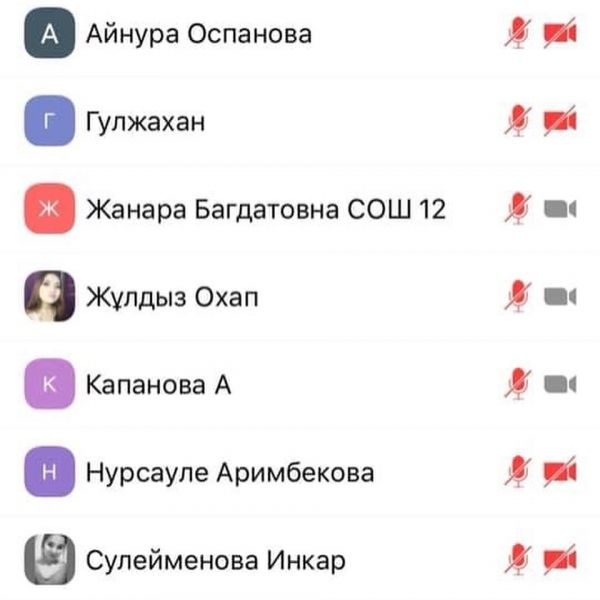Viewport: 600px width, 600px height.
Task: Open options for Жұлдыз Охап
Action: pos(173,297)
